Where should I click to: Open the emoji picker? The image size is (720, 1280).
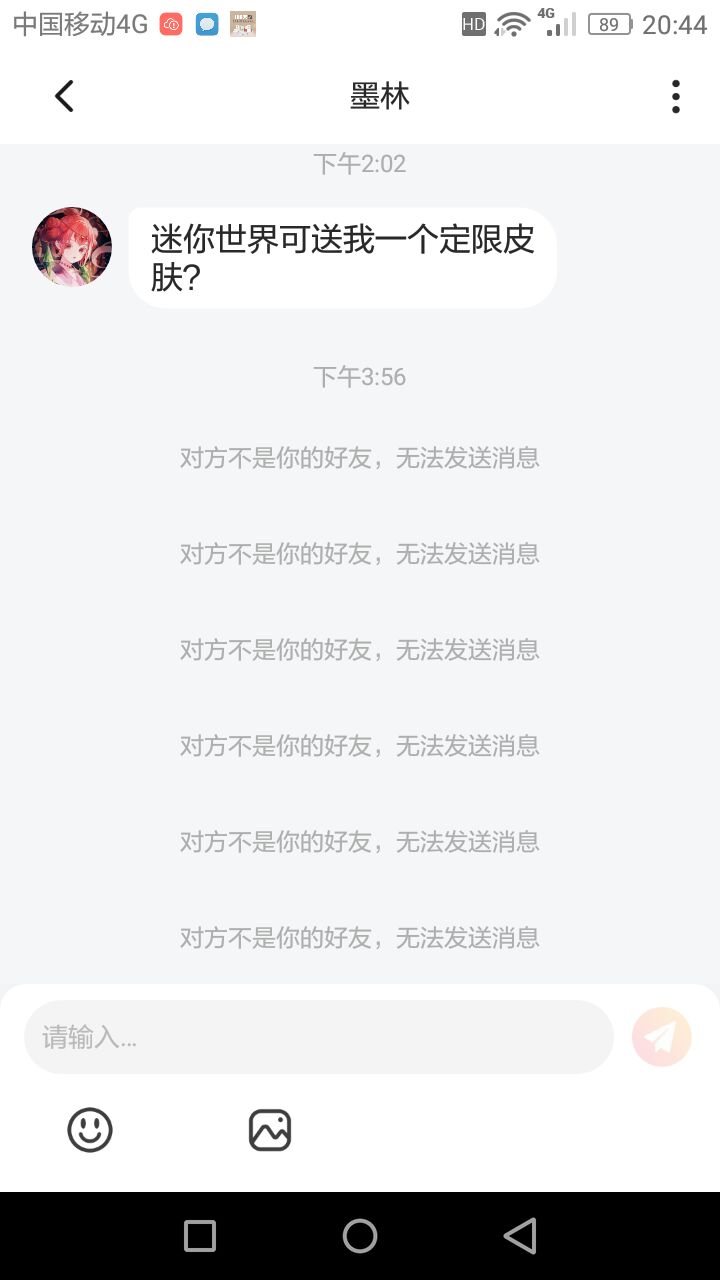[90, 1130]
